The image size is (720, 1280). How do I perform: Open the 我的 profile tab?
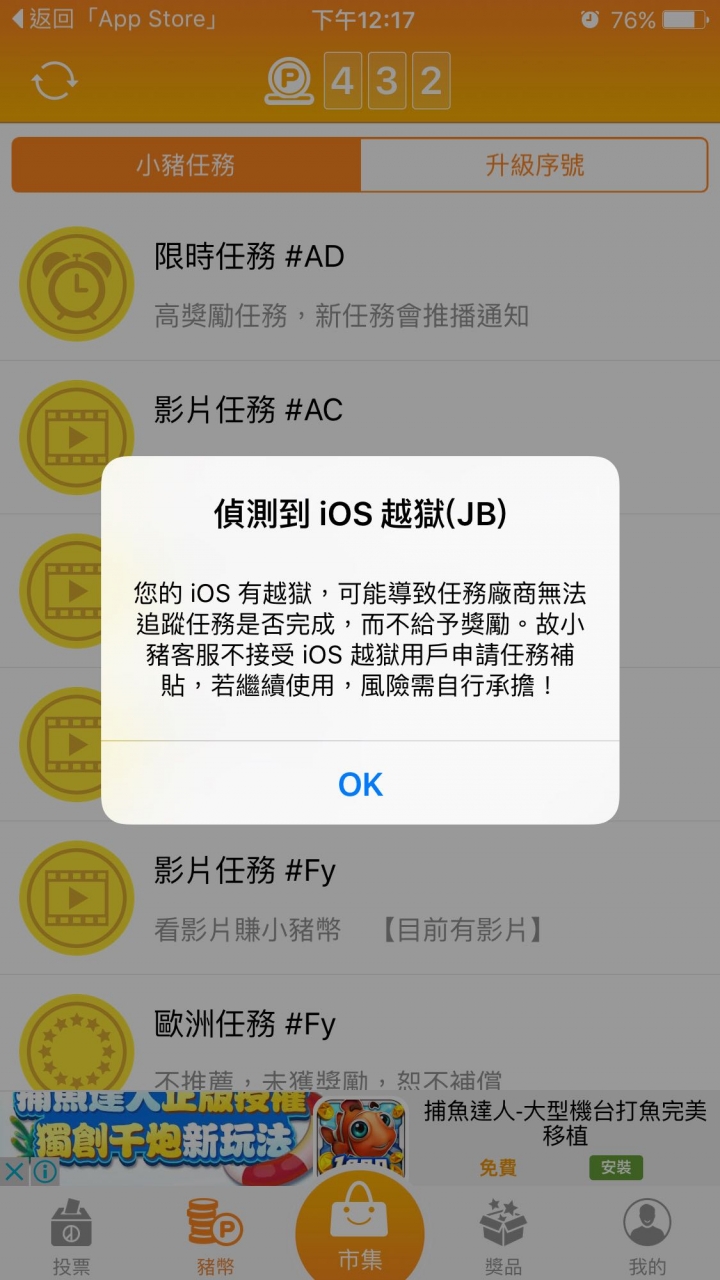pos(647,1236)
